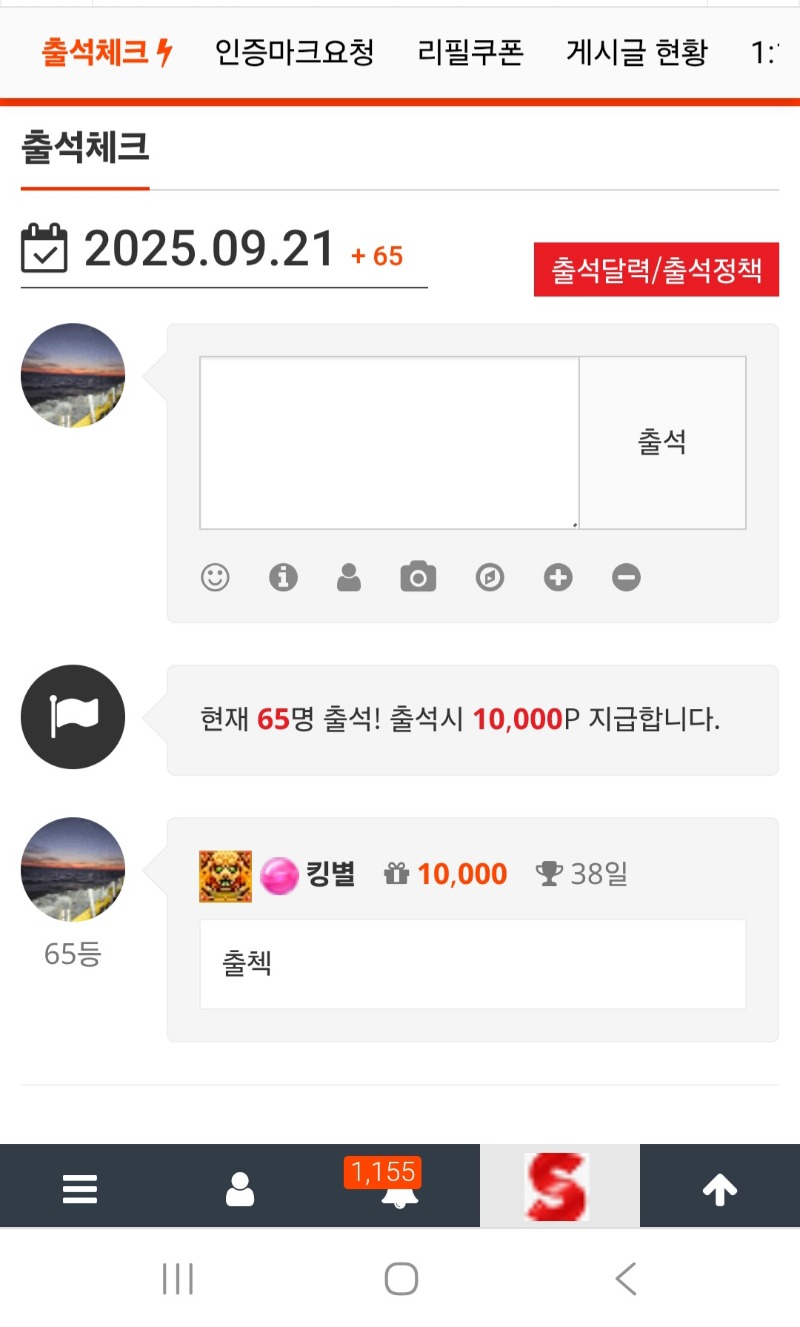Tap the person icon below the text box
Image resolution: width=800 pixels, height=1327 pixels.
[x=349, y=577]
